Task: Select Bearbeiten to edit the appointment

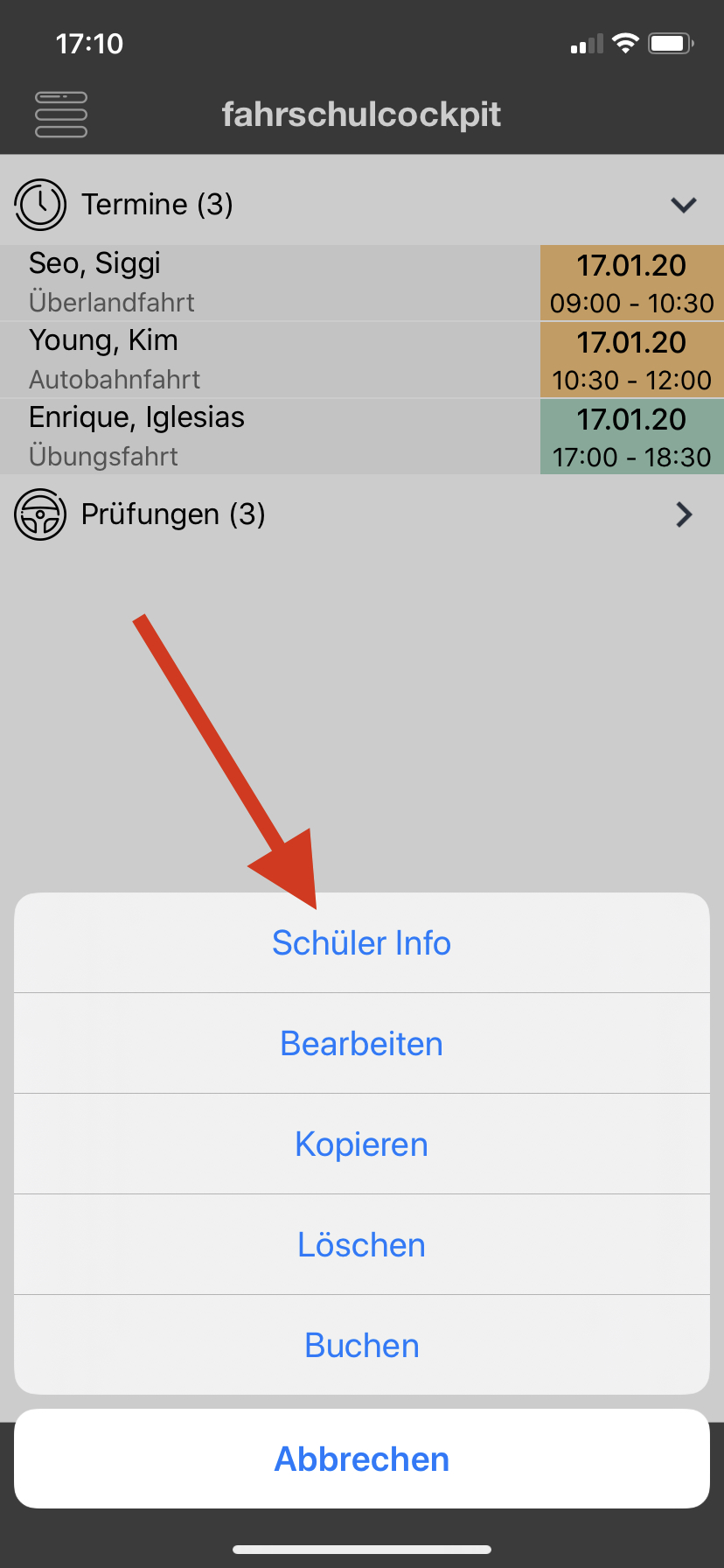Action: click(361, 1044)
